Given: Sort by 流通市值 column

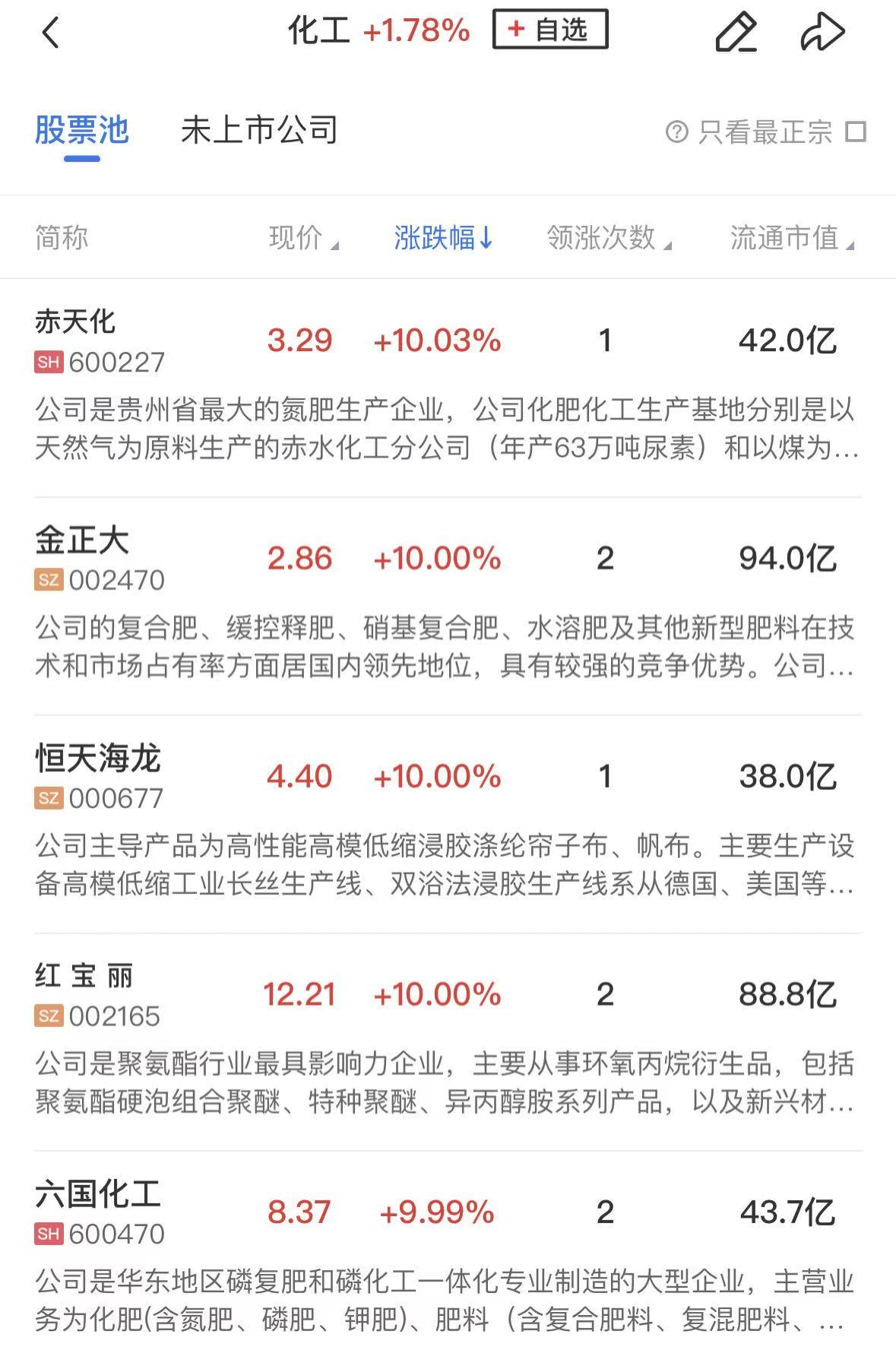Looking at the screenshot, I should click(791, 238).
